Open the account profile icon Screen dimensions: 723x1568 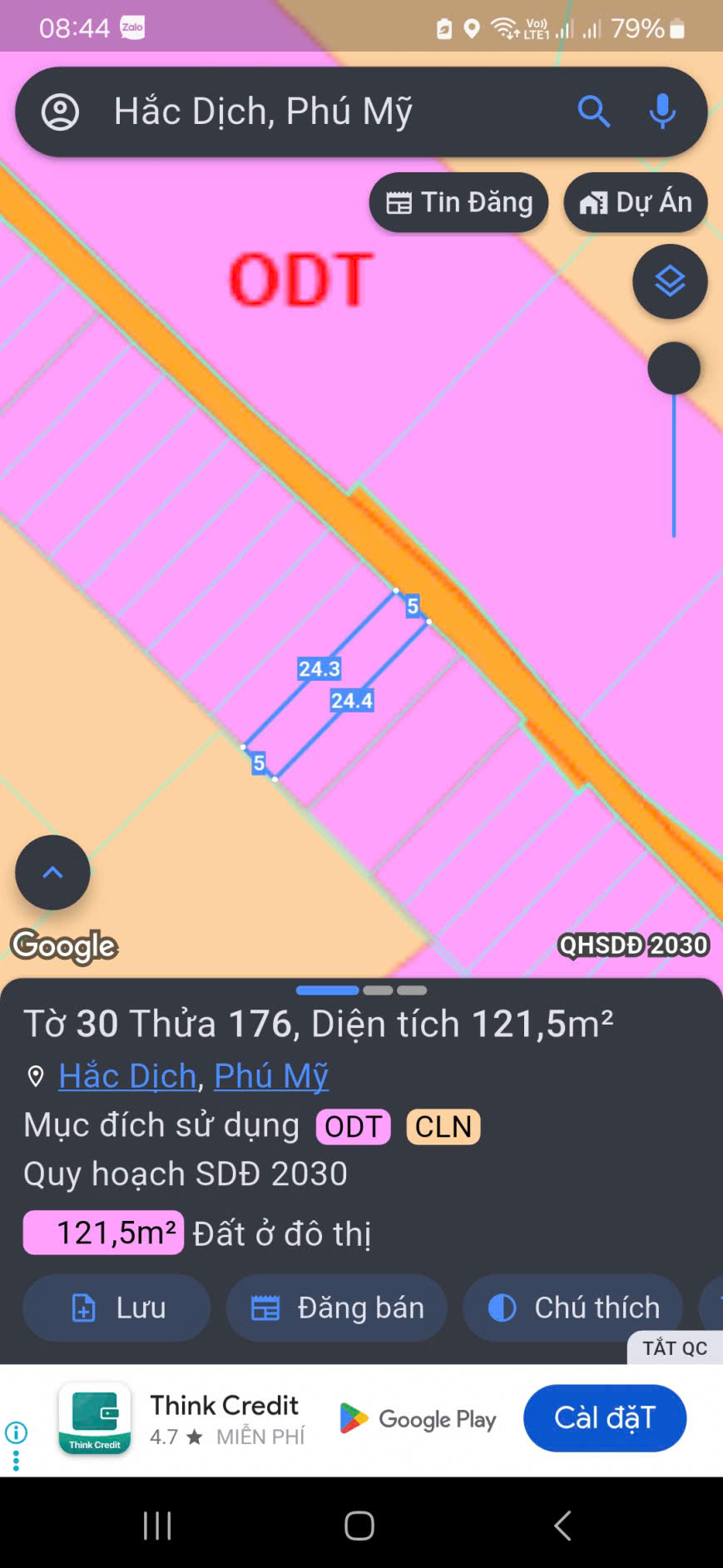[x=61, y=112]
